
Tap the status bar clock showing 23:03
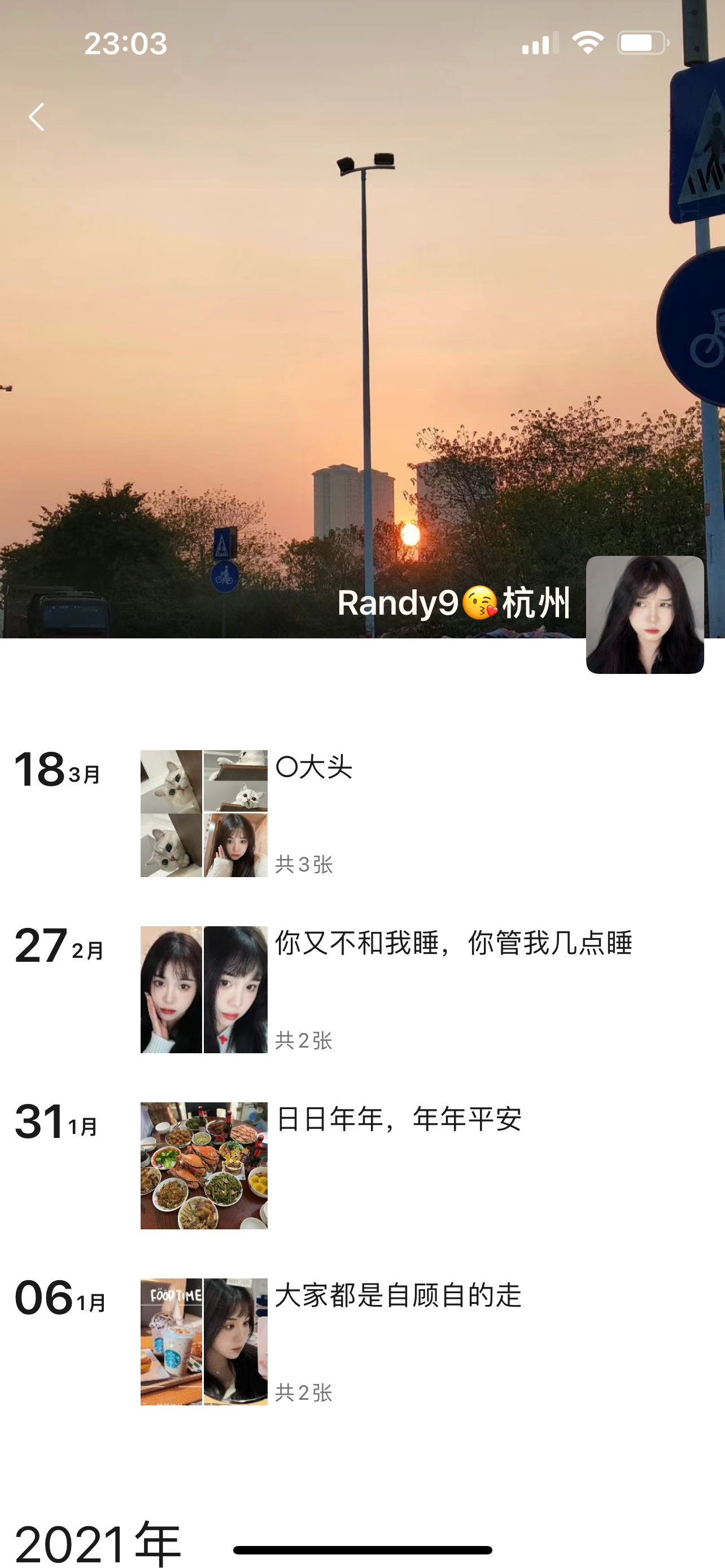[125, 42]
